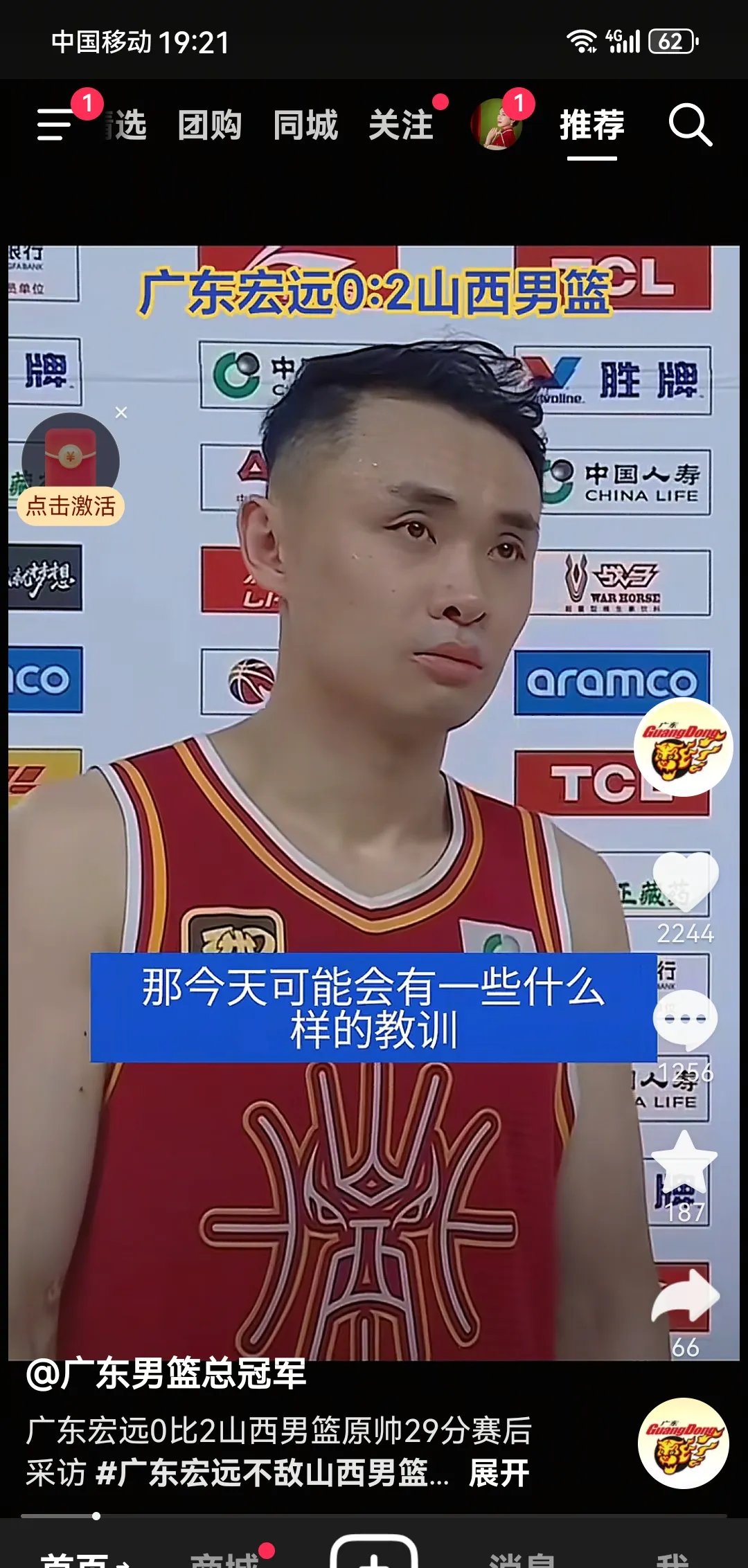
Task: Open the sidebar hamburger menu with notification badge
Action: (54, 125)
